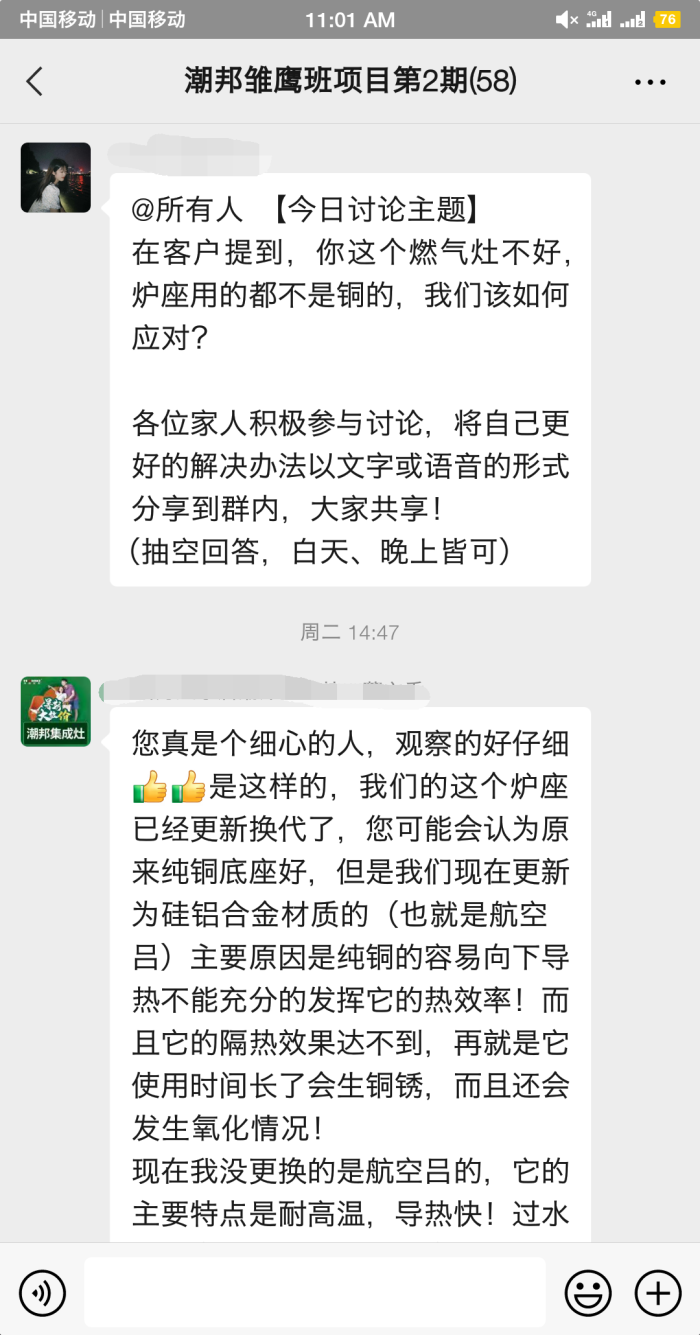Tap the message text field
The height and width of the screenshot is (1335, 700).
point(315,1292)
